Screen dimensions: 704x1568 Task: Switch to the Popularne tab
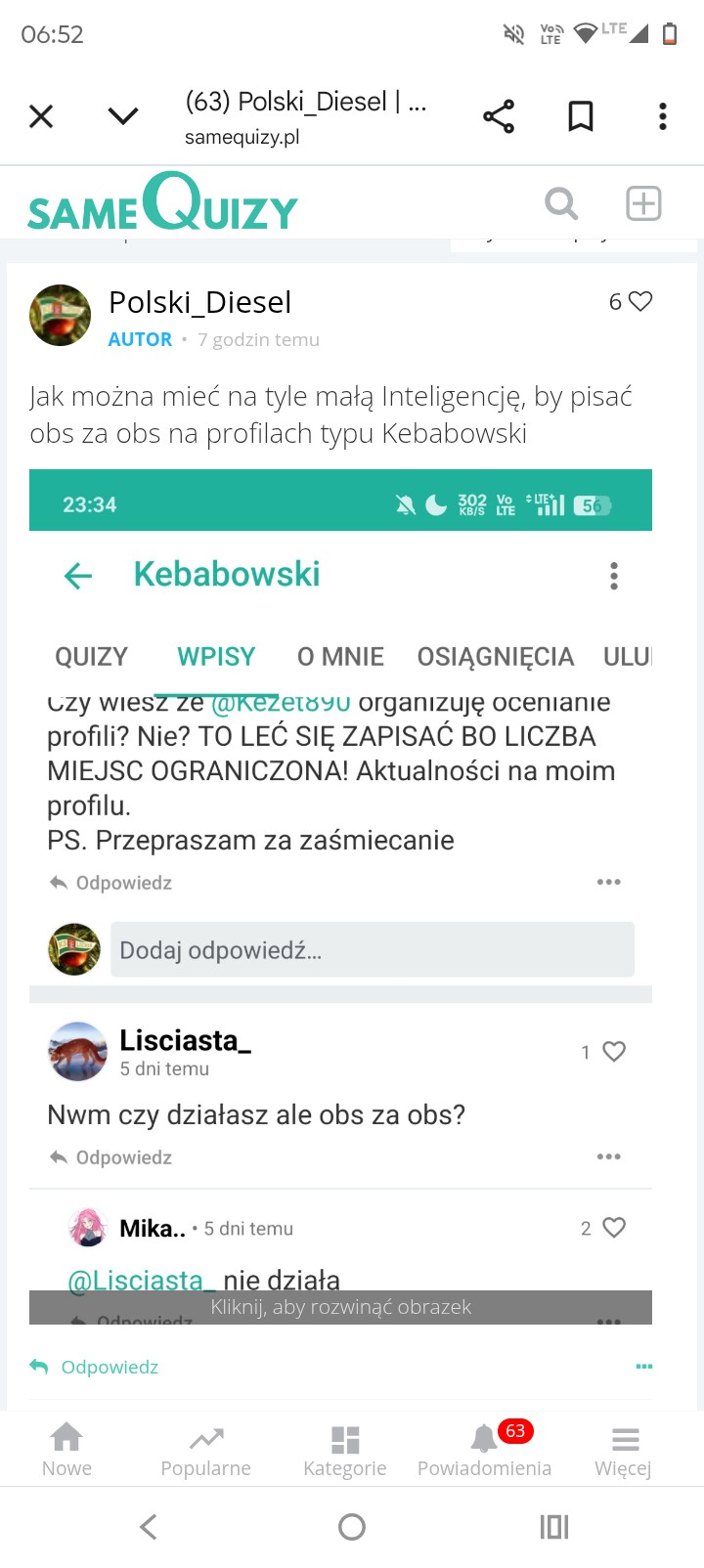click(x=205, y=1450)
